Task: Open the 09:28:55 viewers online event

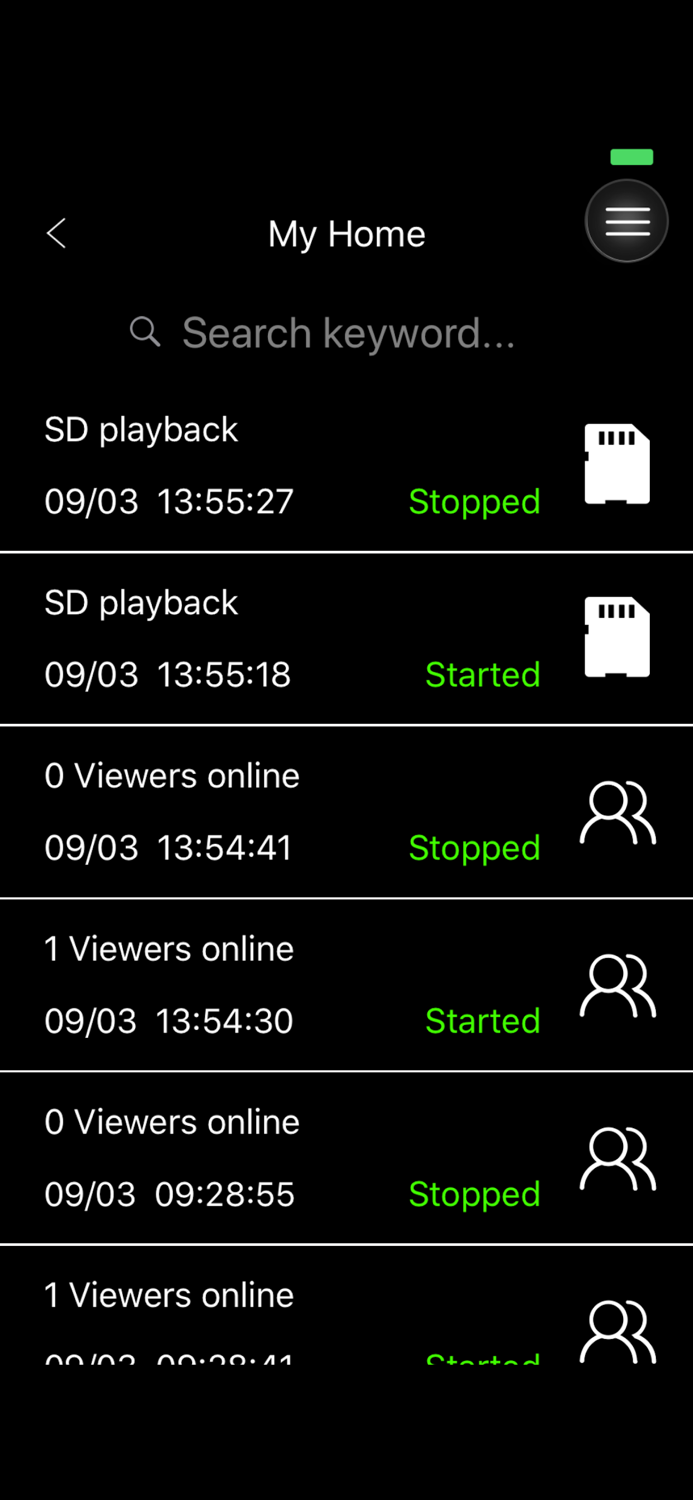Action: (346, 1157)
